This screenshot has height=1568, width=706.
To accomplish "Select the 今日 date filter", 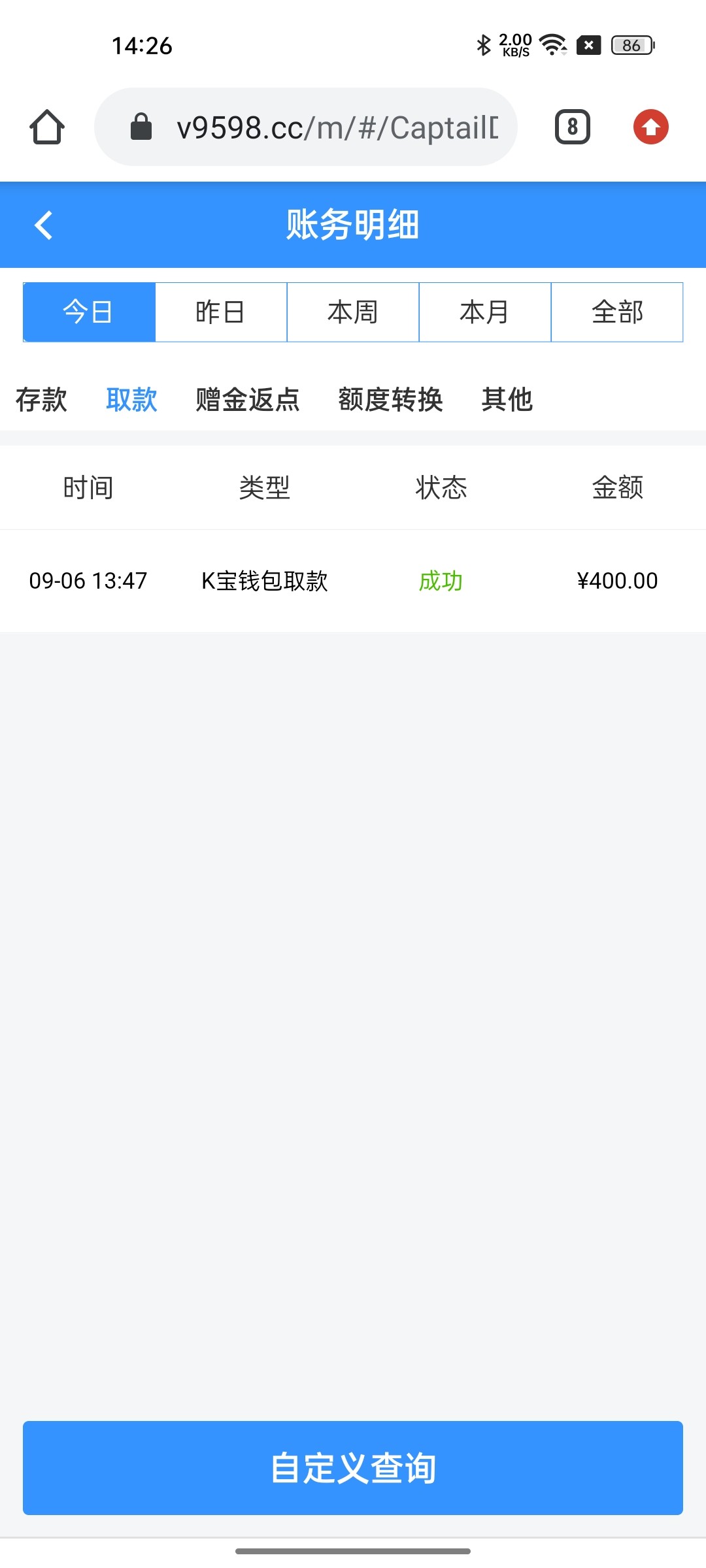I will (89, 312).
